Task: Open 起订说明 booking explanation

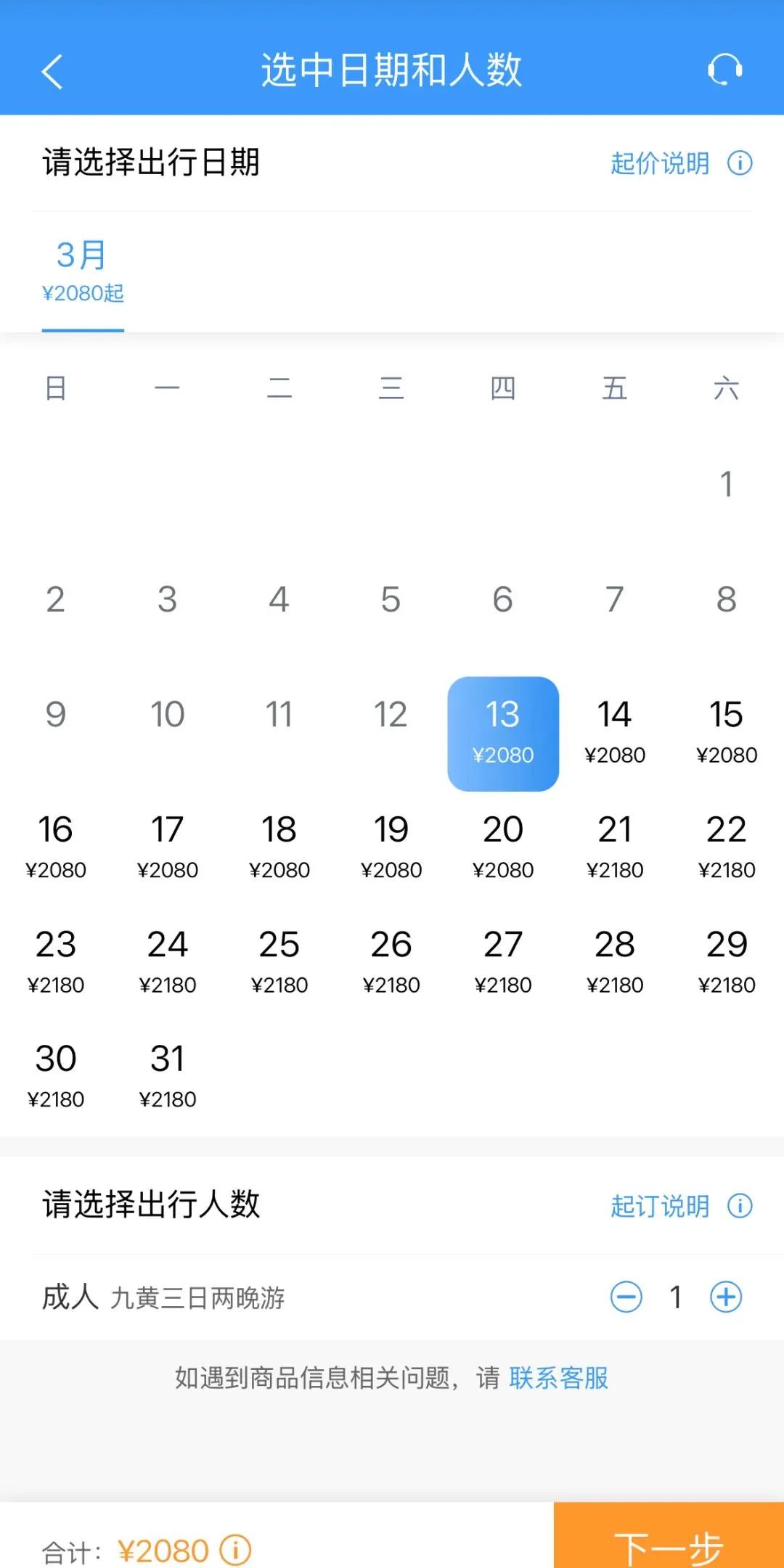Action: pyautogui.click(x=680, y=1206)
